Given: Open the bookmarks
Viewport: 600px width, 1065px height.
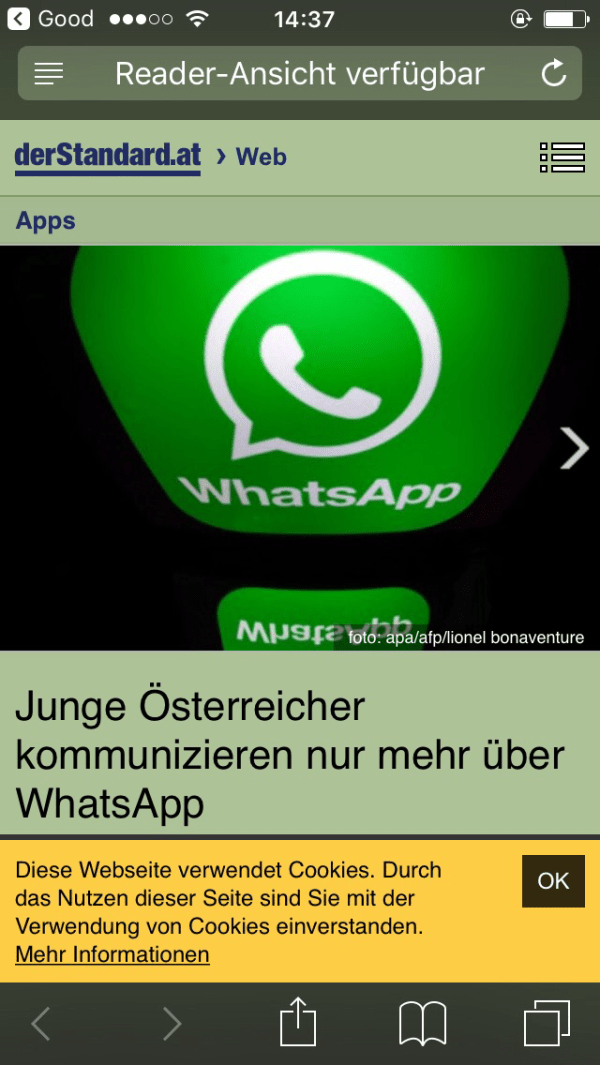Looking at the screenshot, I should 422,1023.
